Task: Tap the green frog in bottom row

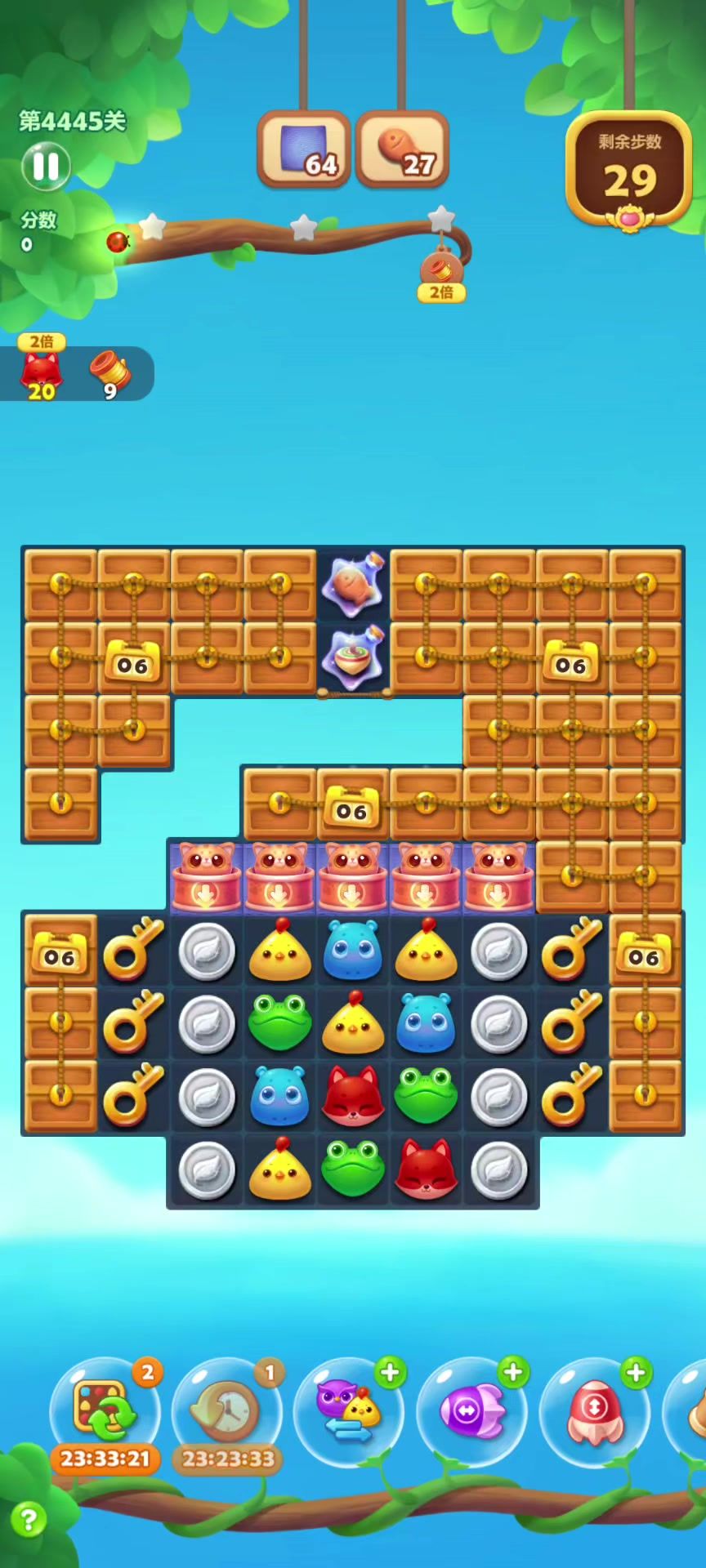Action: pos(352,1169)
